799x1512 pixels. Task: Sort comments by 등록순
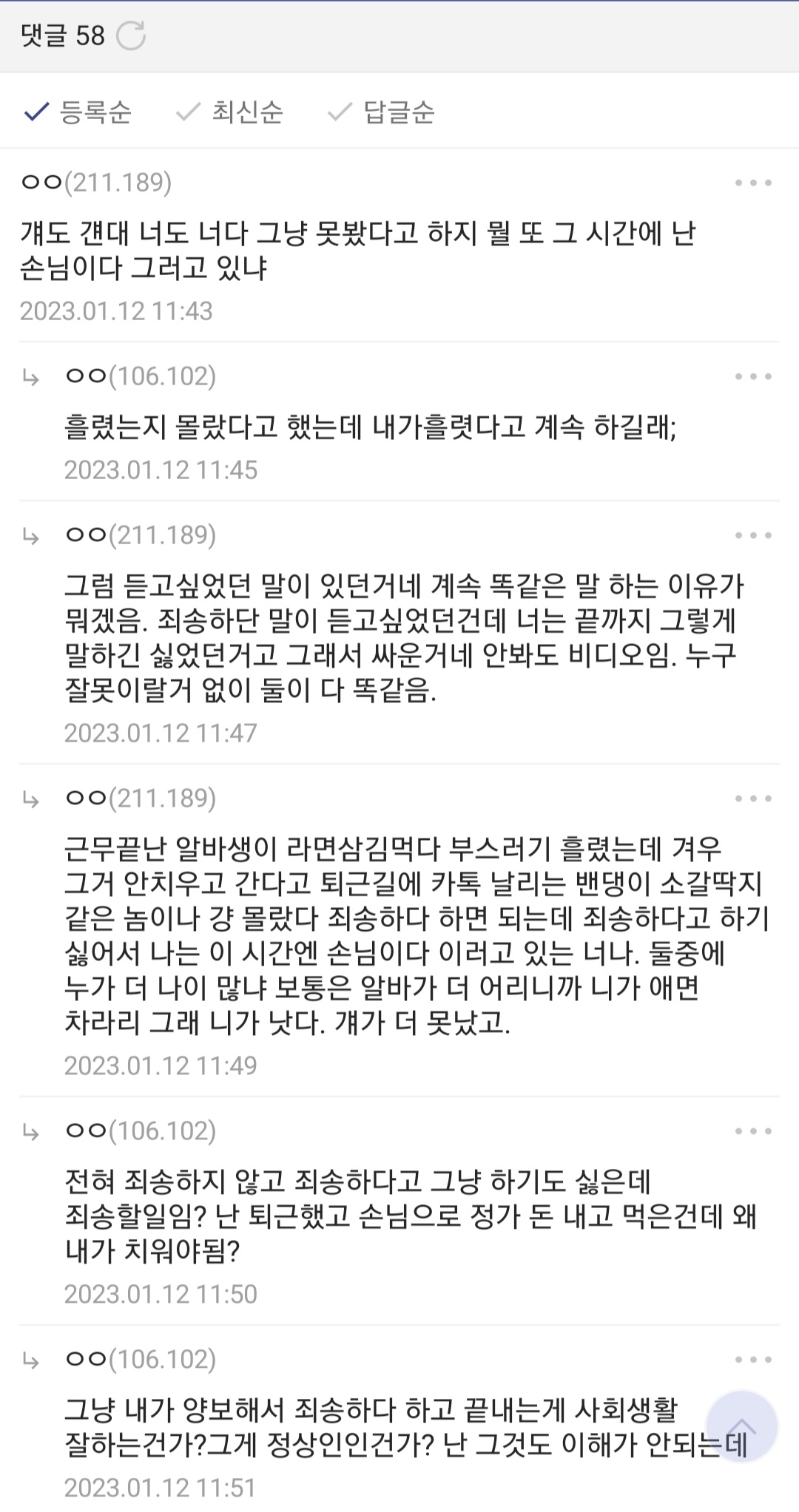[78, 112]
